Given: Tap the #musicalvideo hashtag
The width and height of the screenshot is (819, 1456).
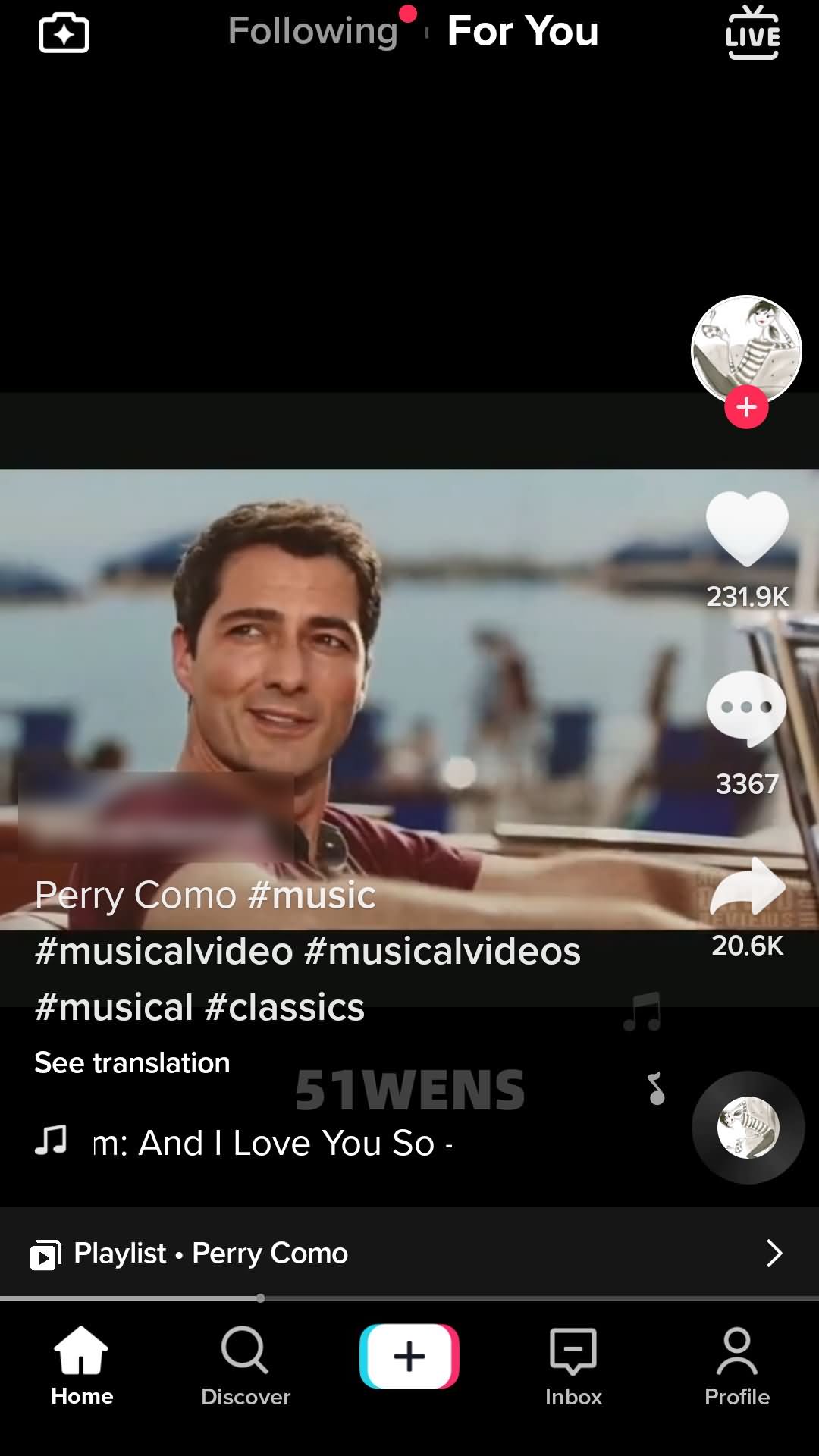Looking at the screenshot, I should (x=164, y=952).
